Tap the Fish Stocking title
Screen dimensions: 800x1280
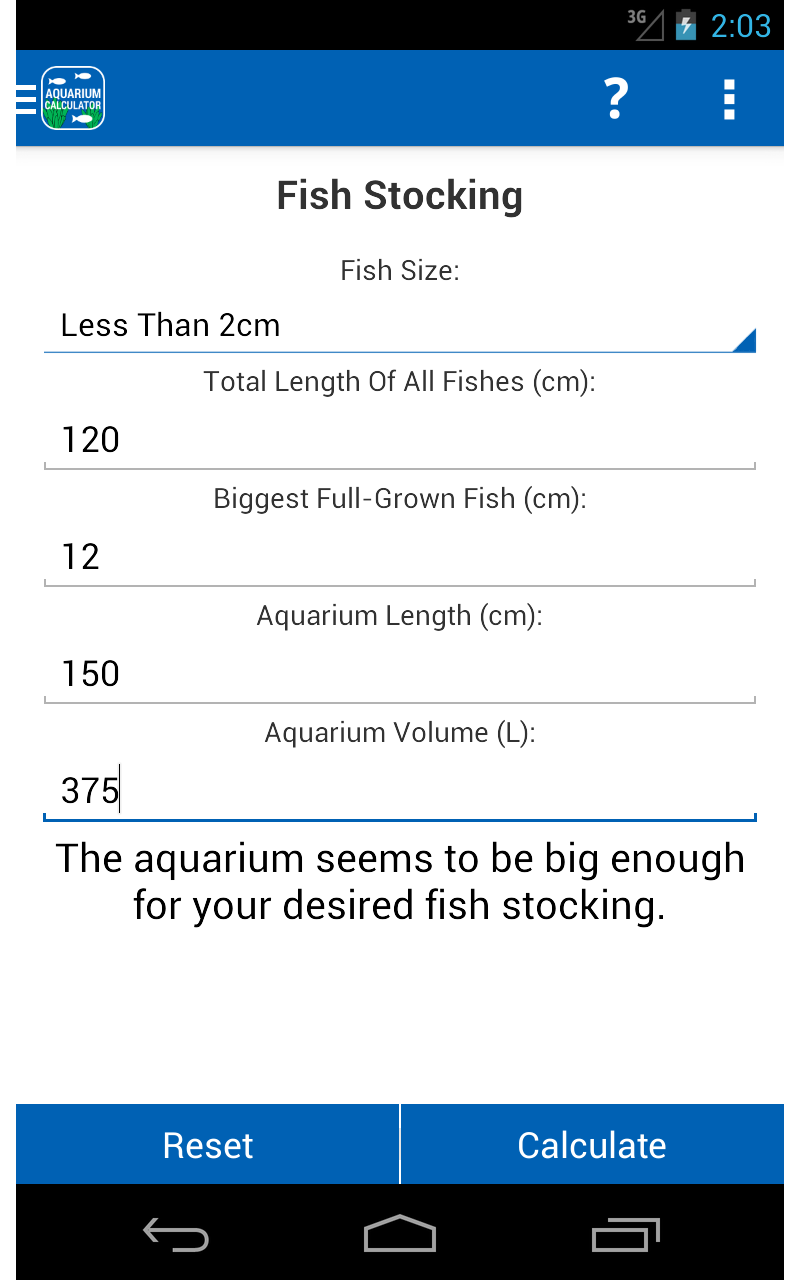point(400,195)
